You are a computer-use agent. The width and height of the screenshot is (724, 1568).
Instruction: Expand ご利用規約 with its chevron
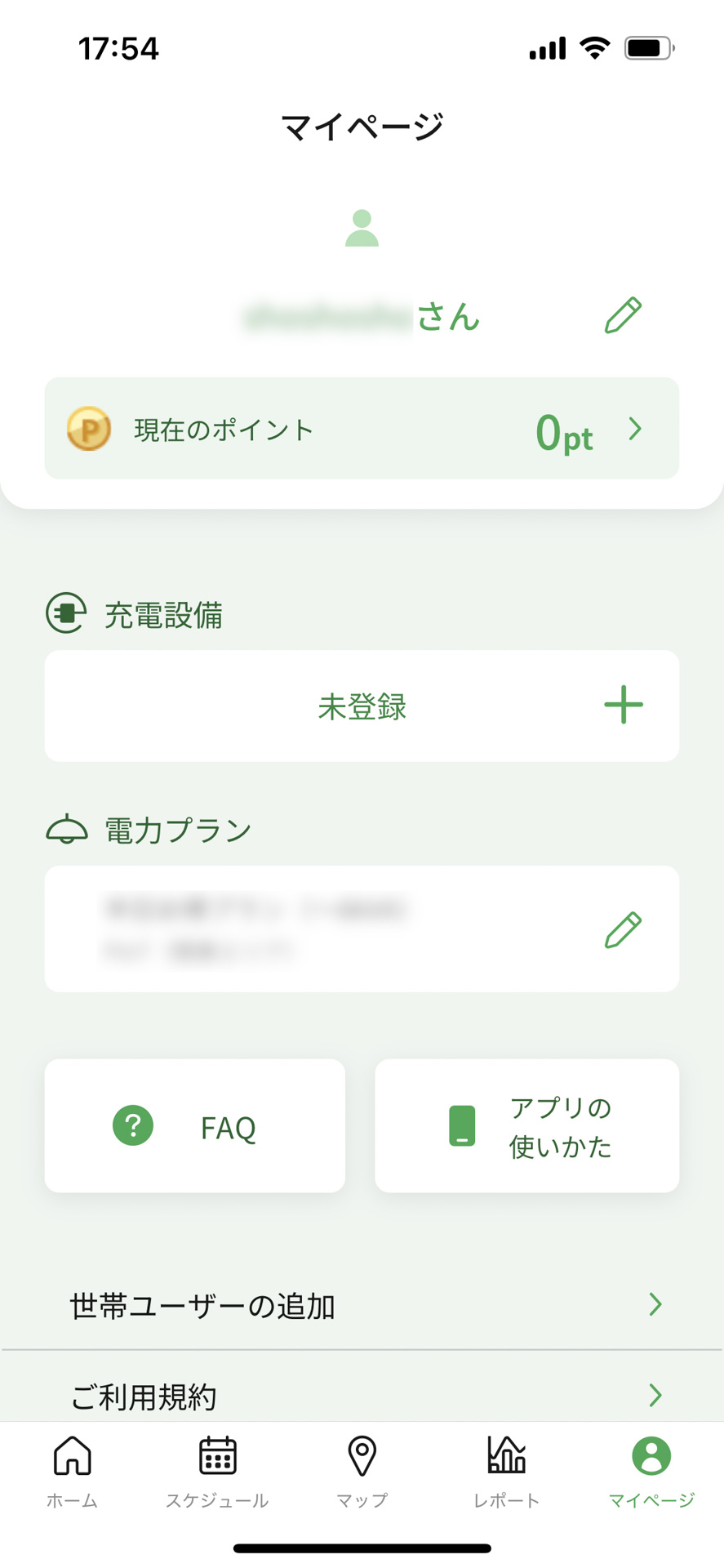click(655, 1396)
